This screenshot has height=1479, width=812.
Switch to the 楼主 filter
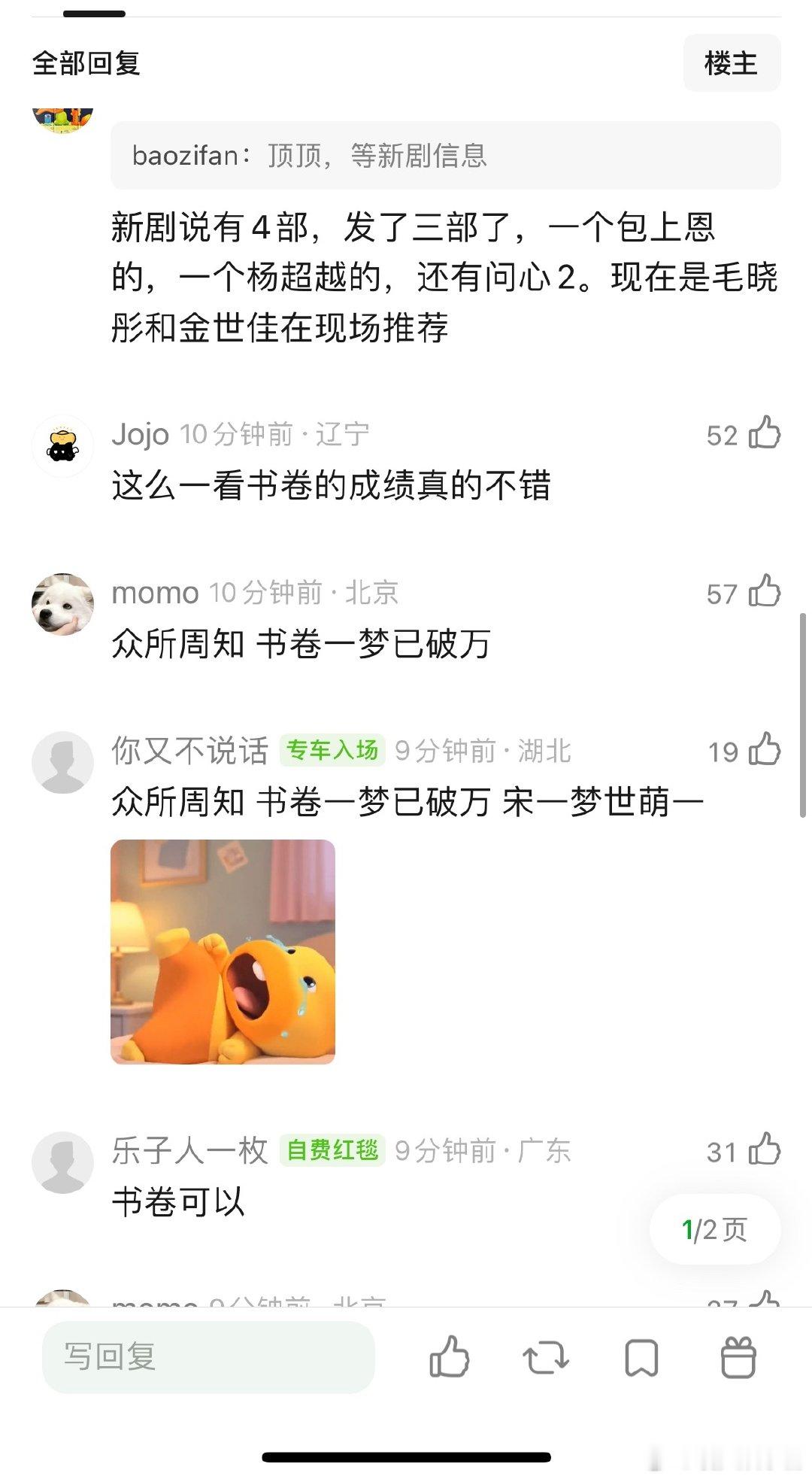click(731, 63)
